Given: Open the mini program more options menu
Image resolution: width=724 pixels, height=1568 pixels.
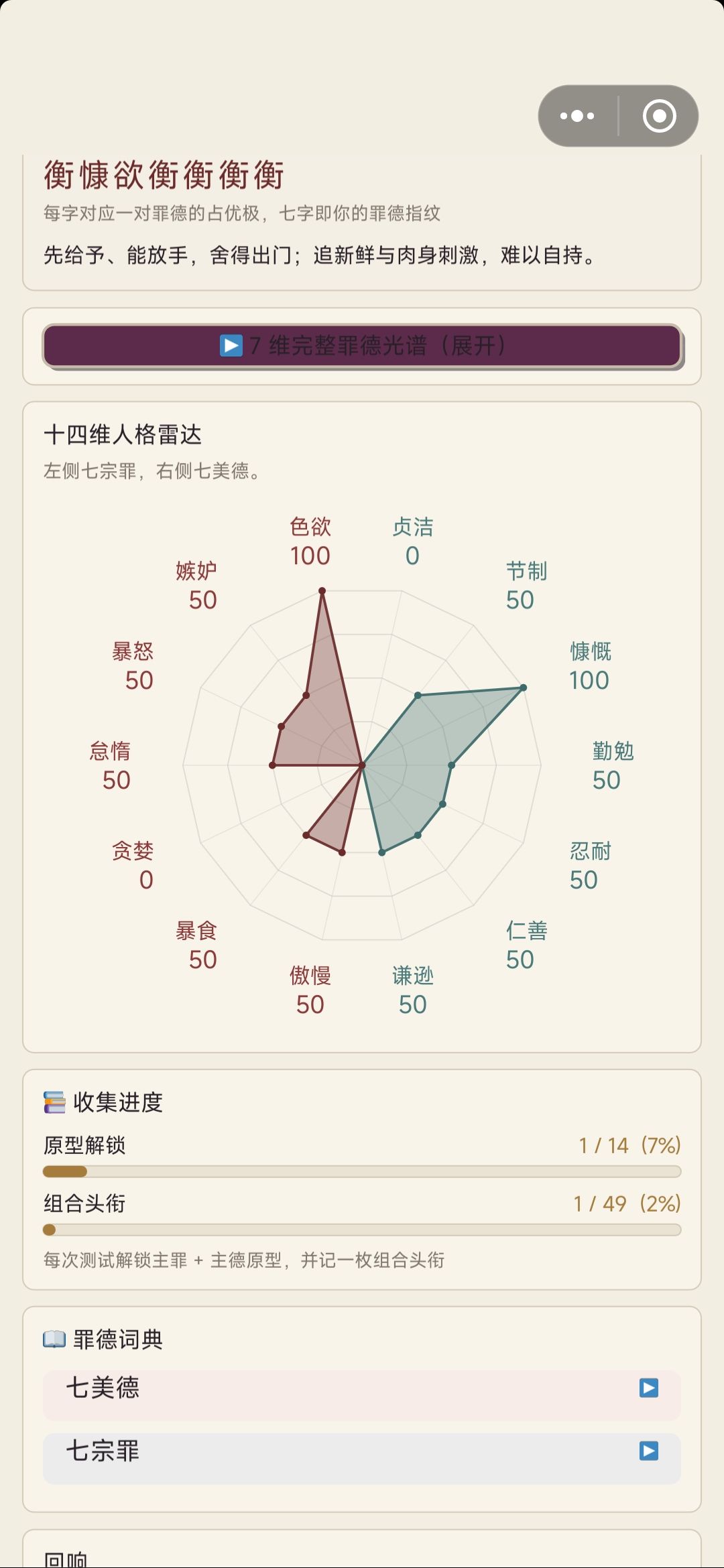Looking at the screenshot, I should click(577, 116).
